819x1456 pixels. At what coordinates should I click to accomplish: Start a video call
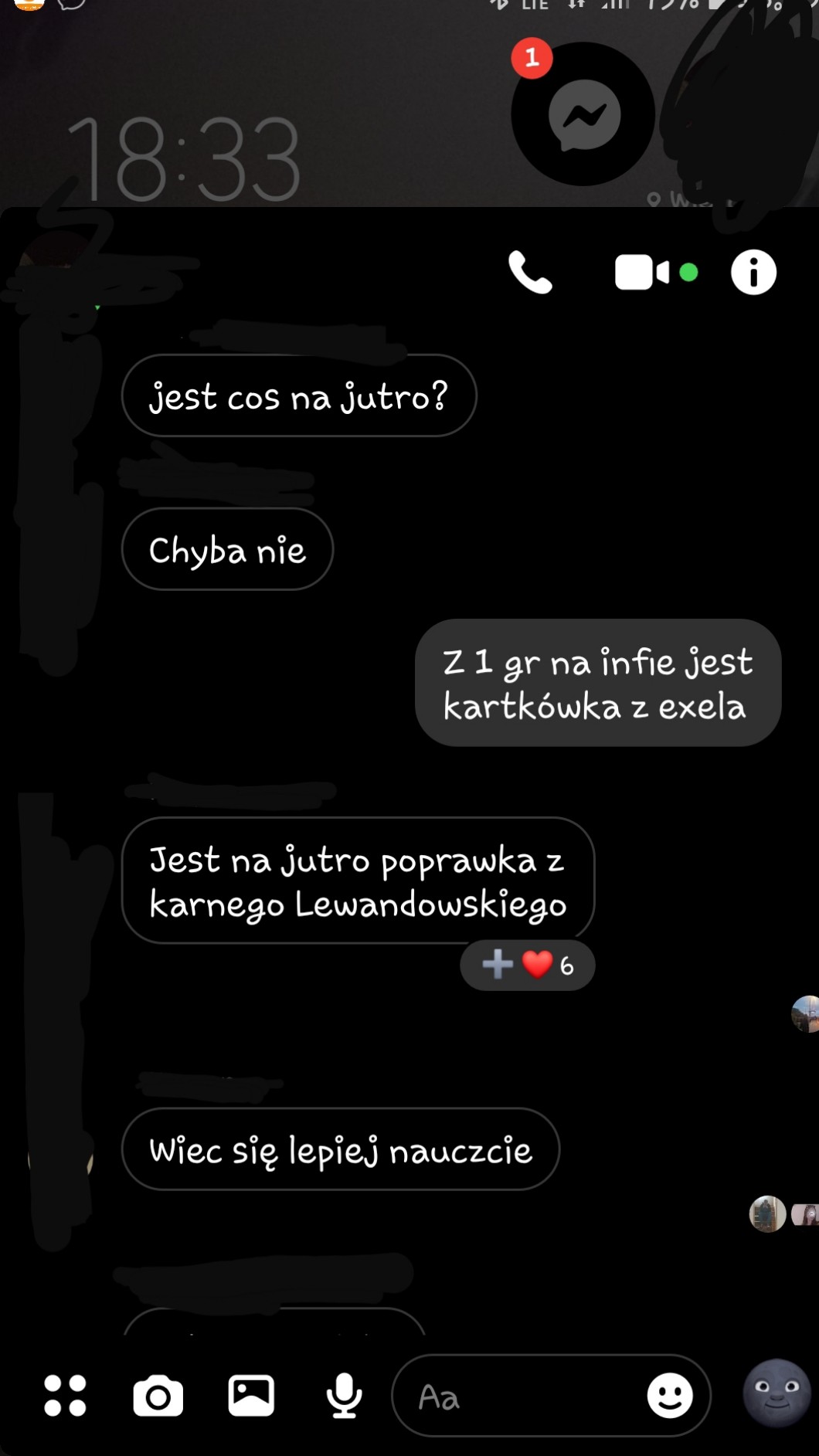tap(641, 273)
